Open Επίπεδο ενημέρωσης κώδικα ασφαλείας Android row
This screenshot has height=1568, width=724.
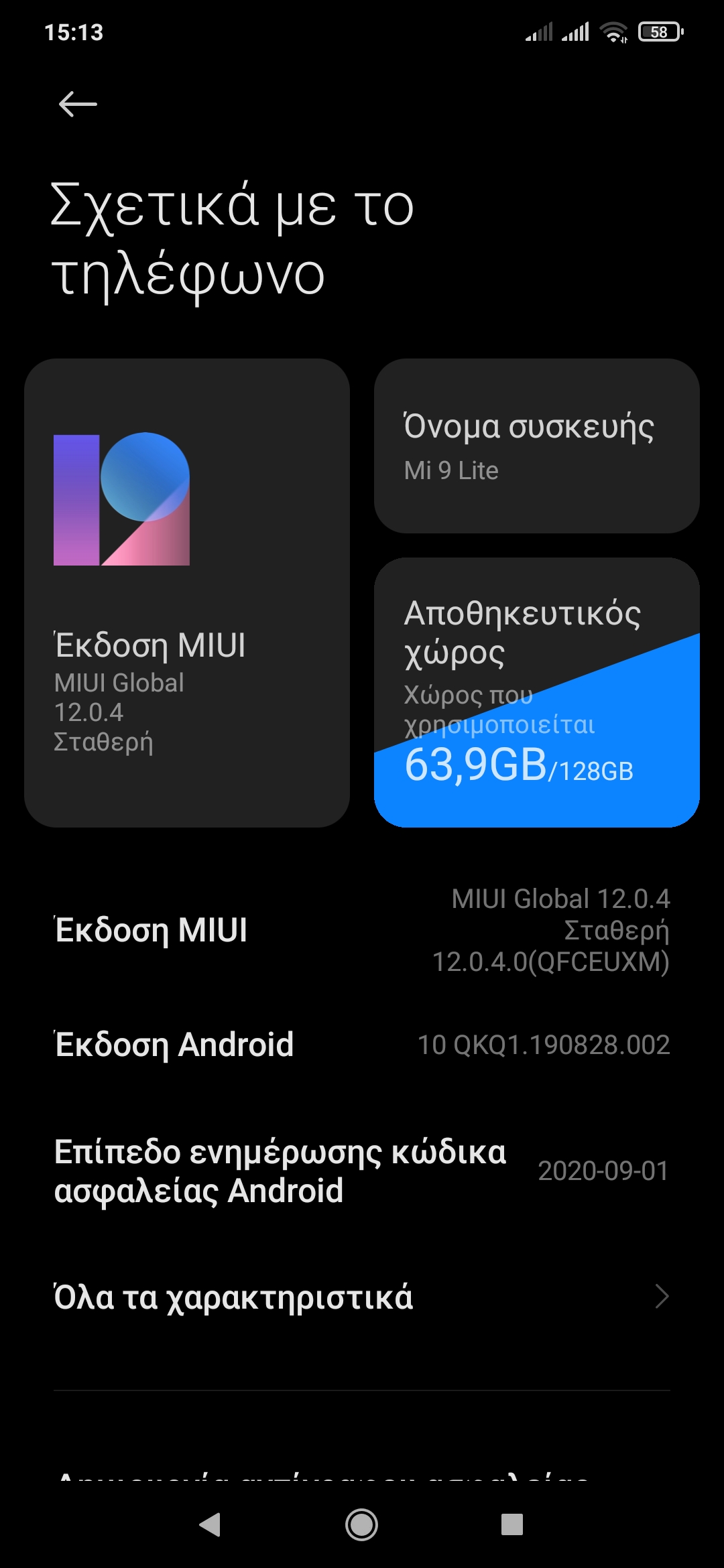362,1171
